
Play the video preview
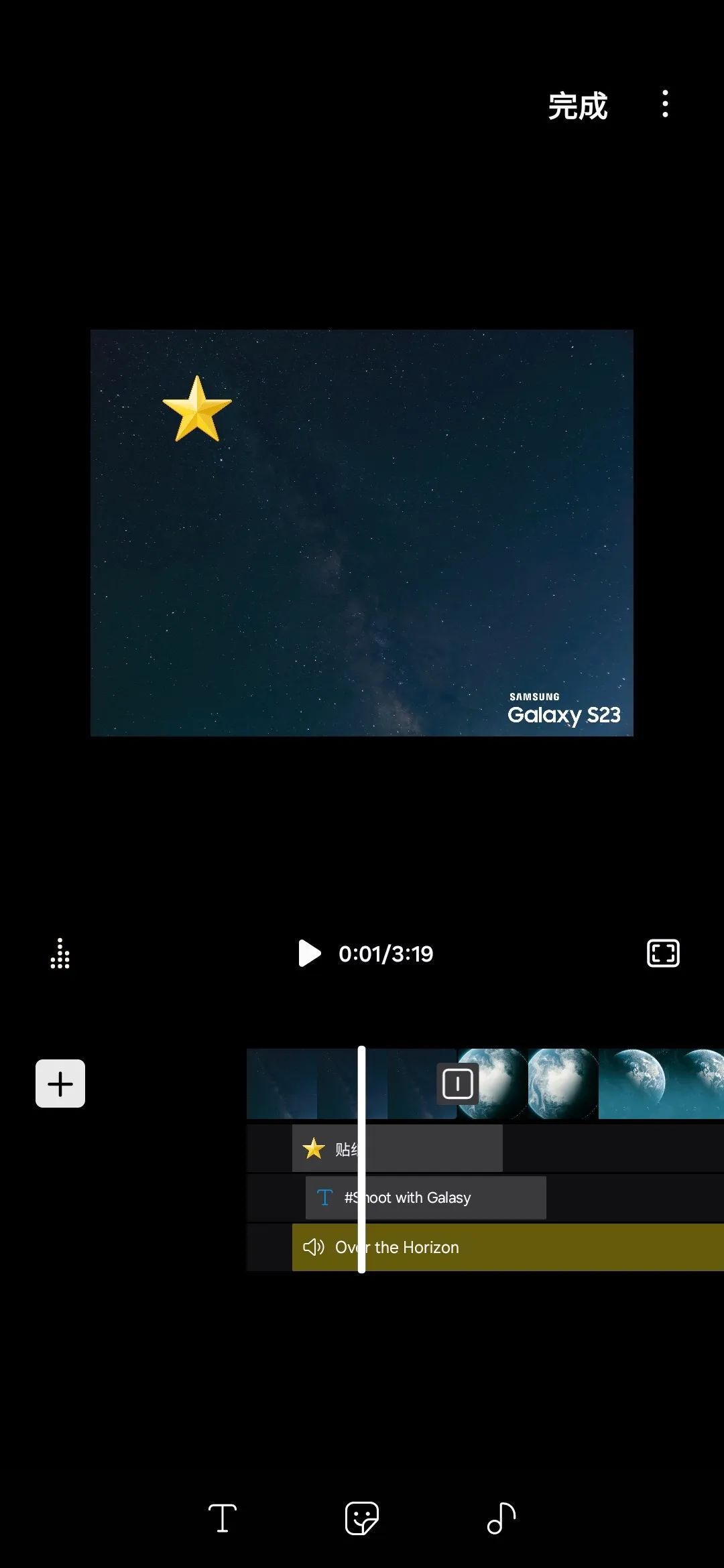point(309,953)
